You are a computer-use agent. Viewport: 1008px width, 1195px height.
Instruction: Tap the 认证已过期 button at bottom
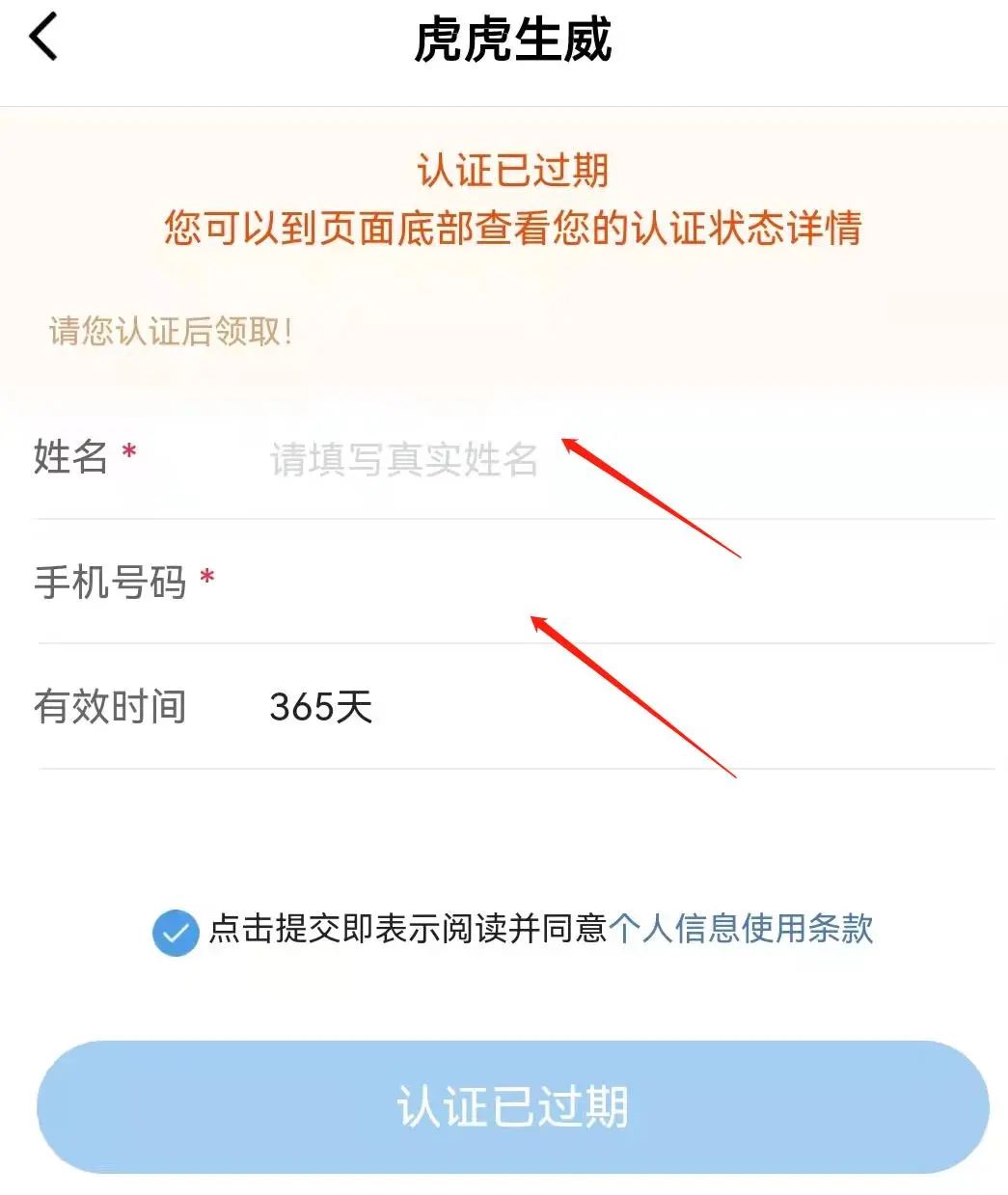[x=512, y=1106]
